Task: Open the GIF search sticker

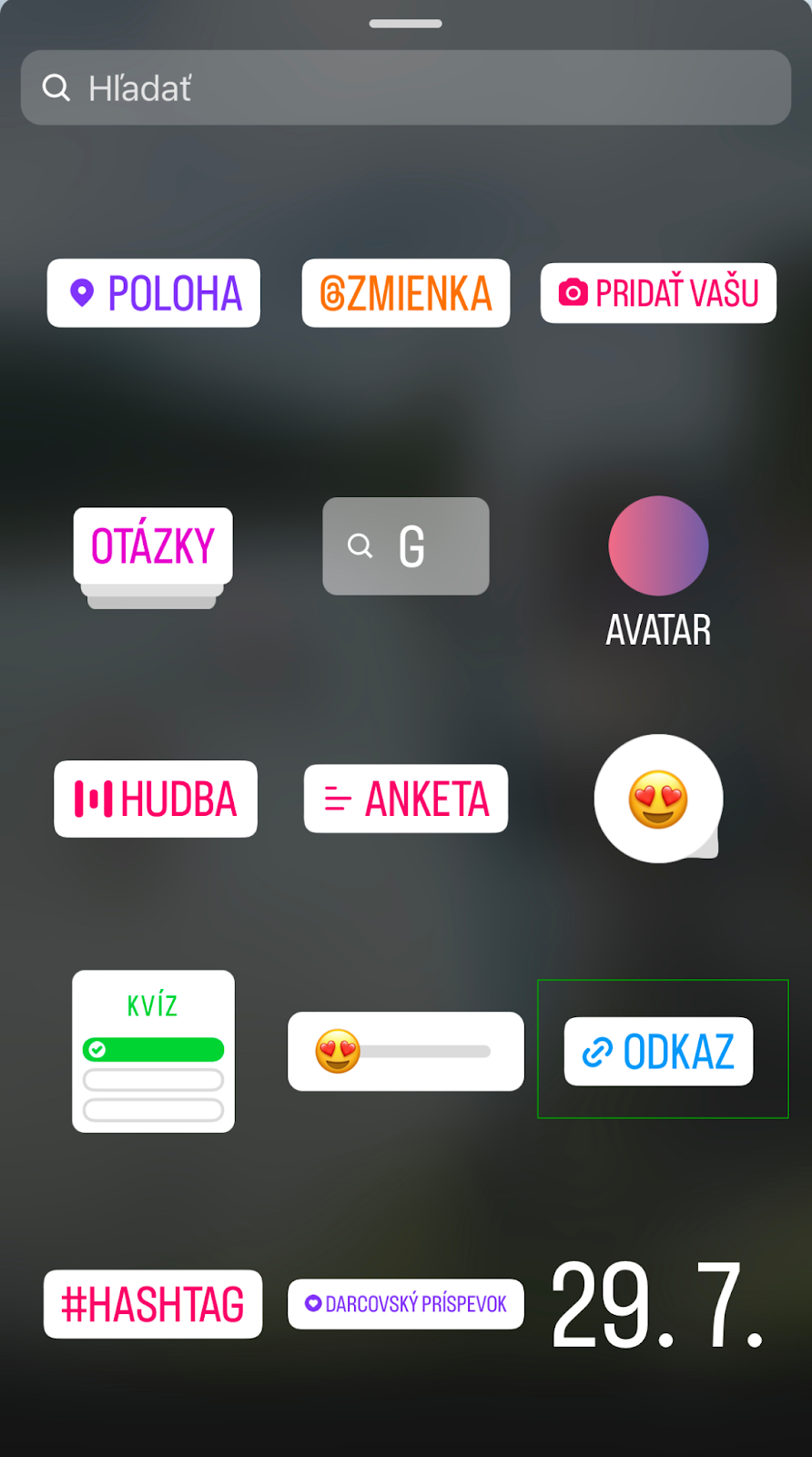Action: tap(406, 546)
